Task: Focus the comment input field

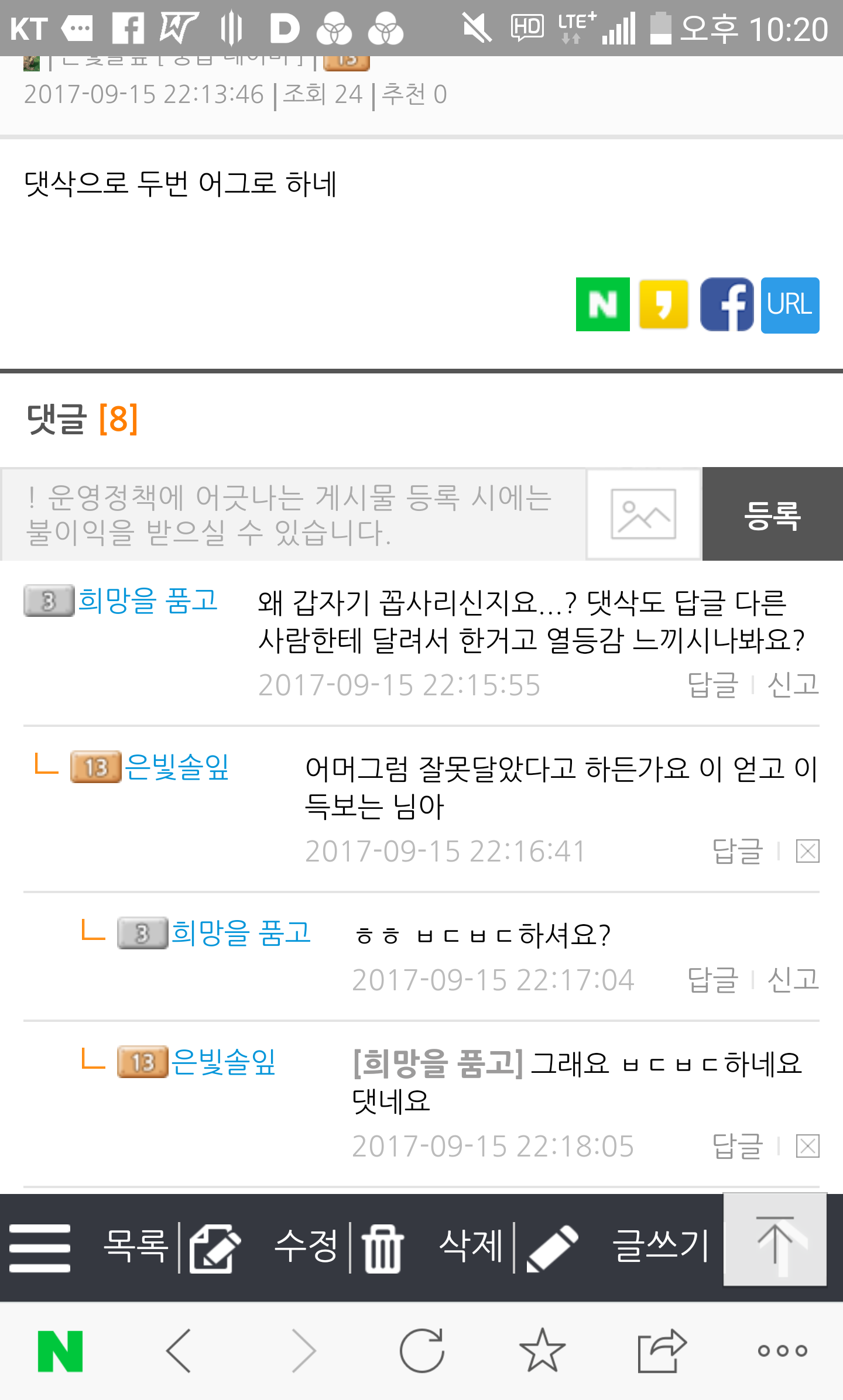Action: [x=293, y=514]
